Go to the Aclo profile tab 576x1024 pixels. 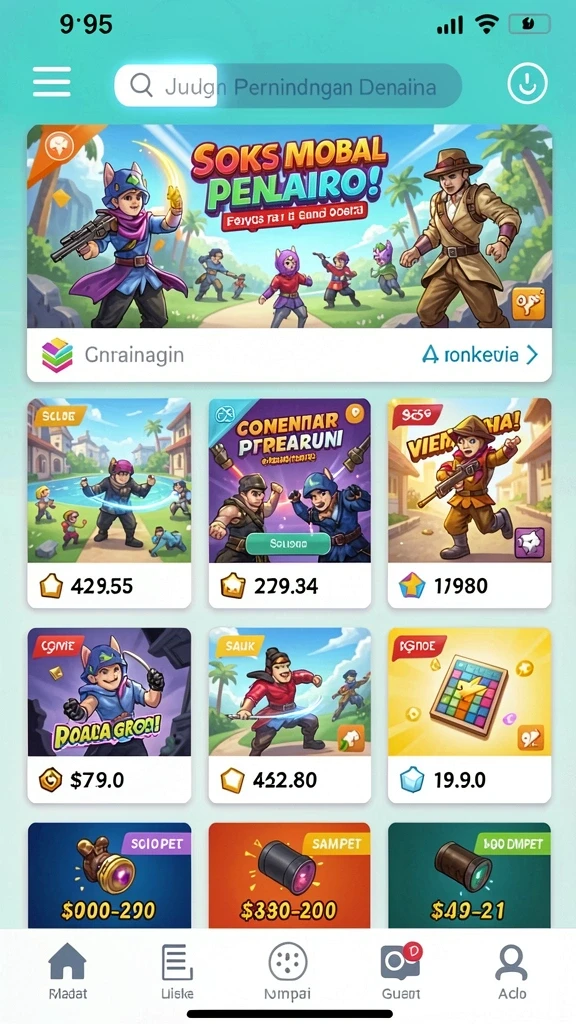tap(512, 971)
